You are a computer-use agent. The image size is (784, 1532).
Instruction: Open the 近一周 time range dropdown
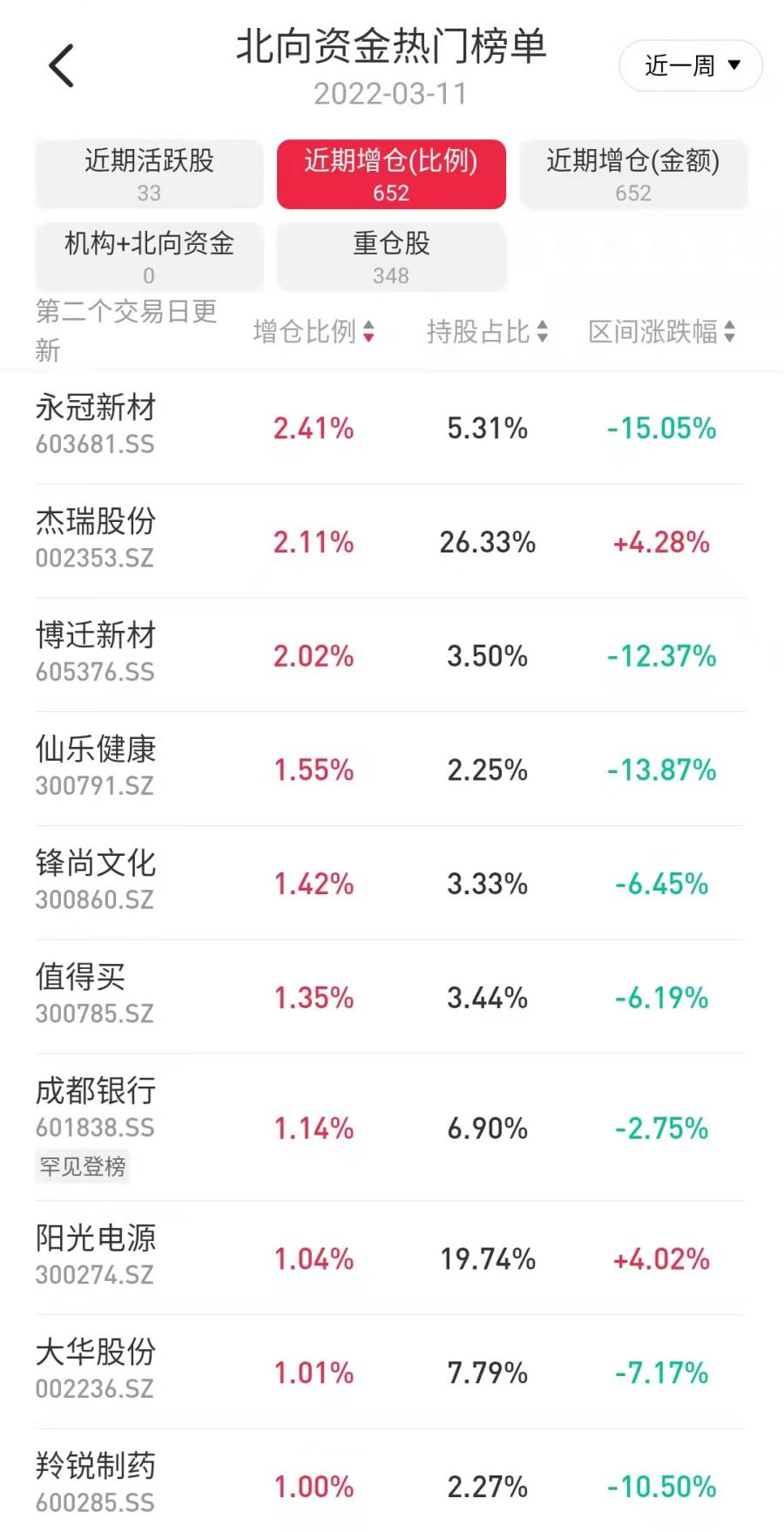[691, 65]
